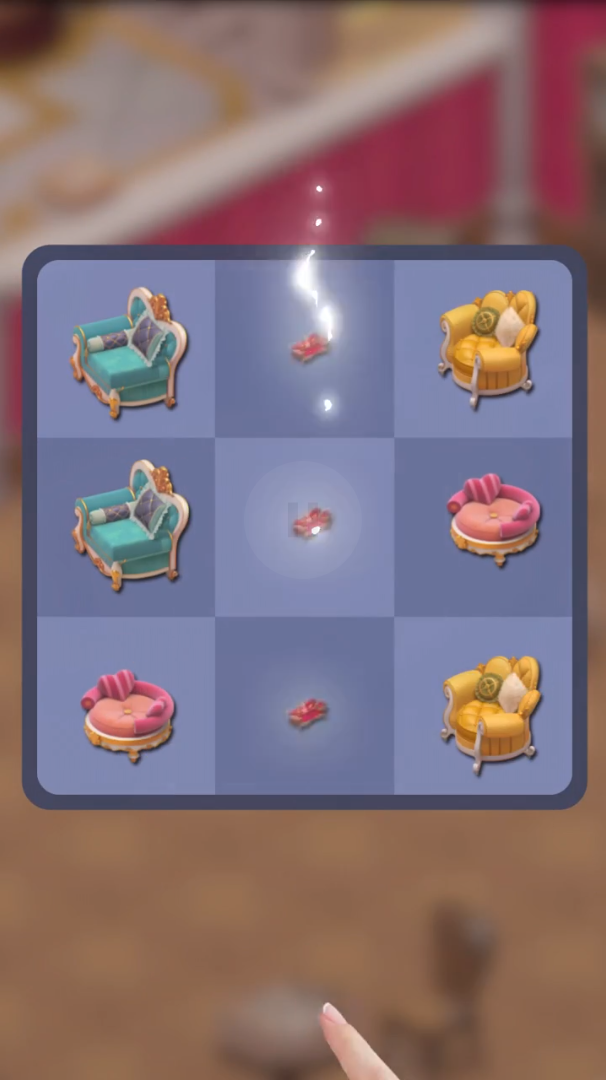Screen dimensions: 606x1080
Task: Tap the sparkling red item in the top row
Action: (310, 348)
